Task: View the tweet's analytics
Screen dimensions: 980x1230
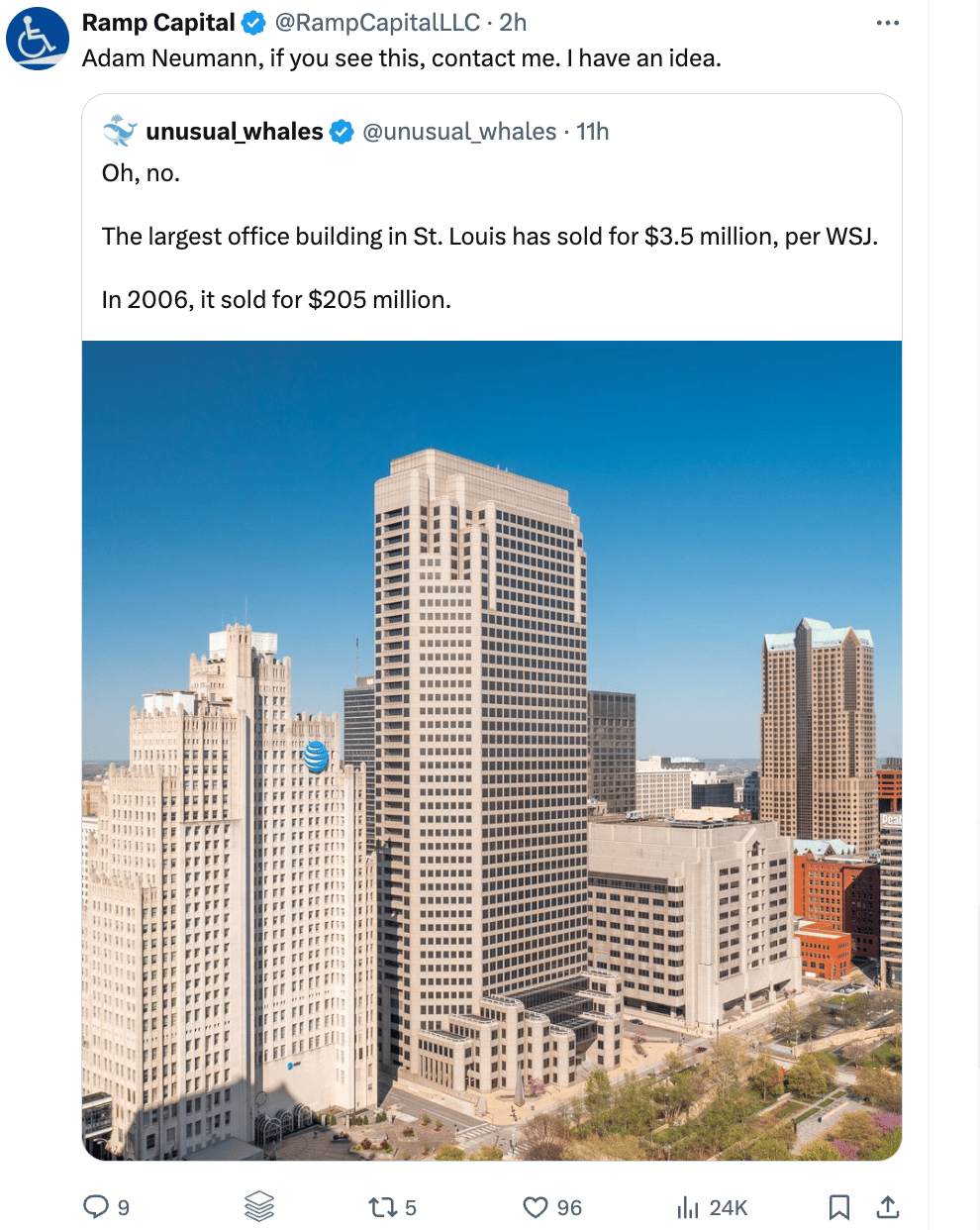Action: pos(688,1207)
